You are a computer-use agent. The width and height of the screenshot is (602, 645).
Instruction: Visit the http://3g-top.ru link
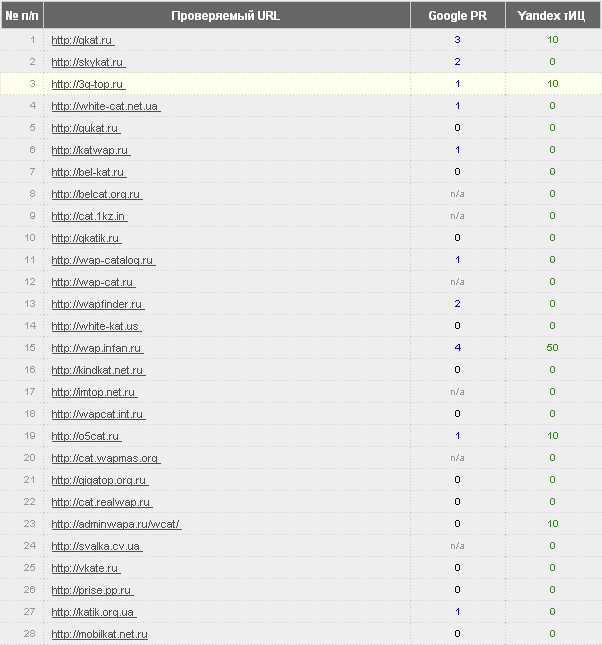[88, 84]
